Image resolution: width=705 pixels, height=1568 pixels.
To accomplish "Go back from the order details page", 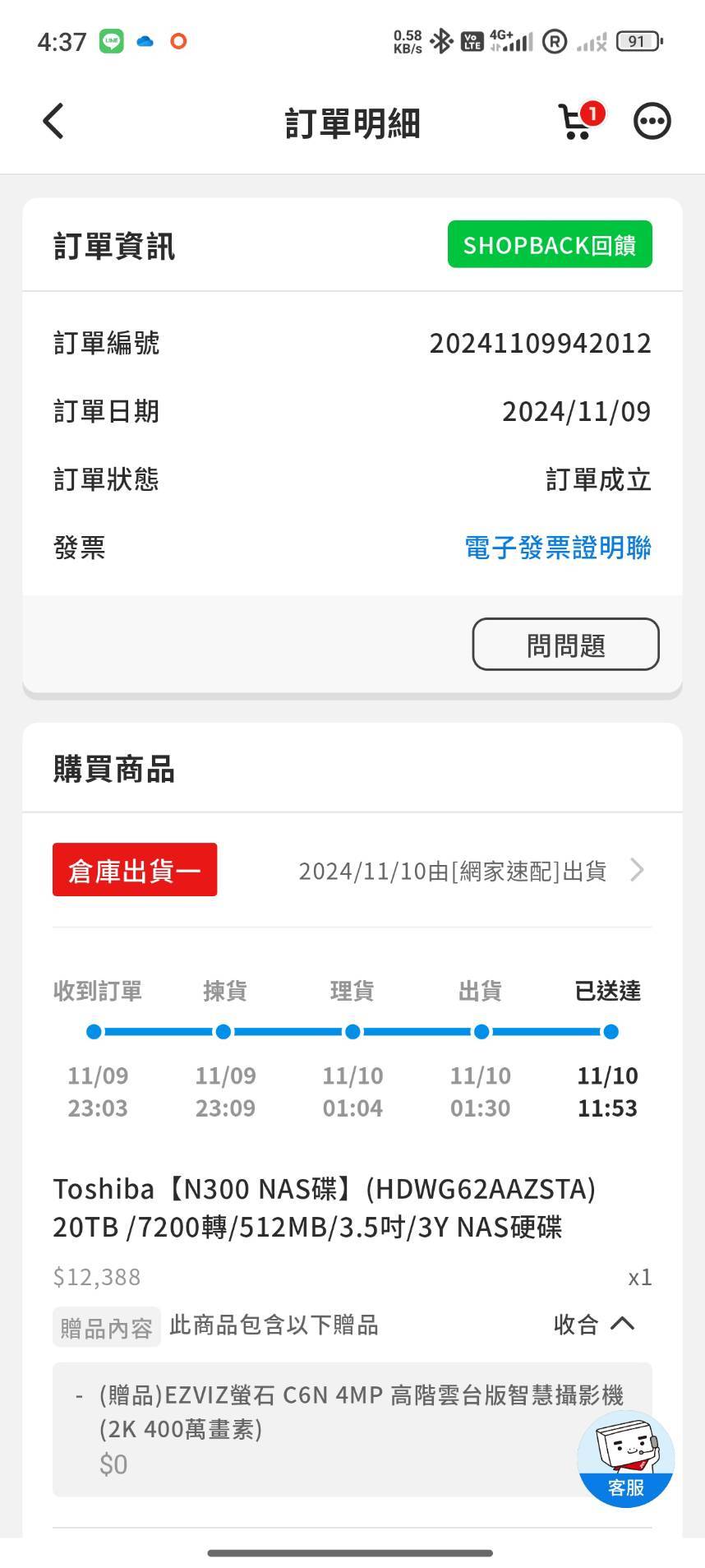I will pyautogui.click(x=53, y=122).
